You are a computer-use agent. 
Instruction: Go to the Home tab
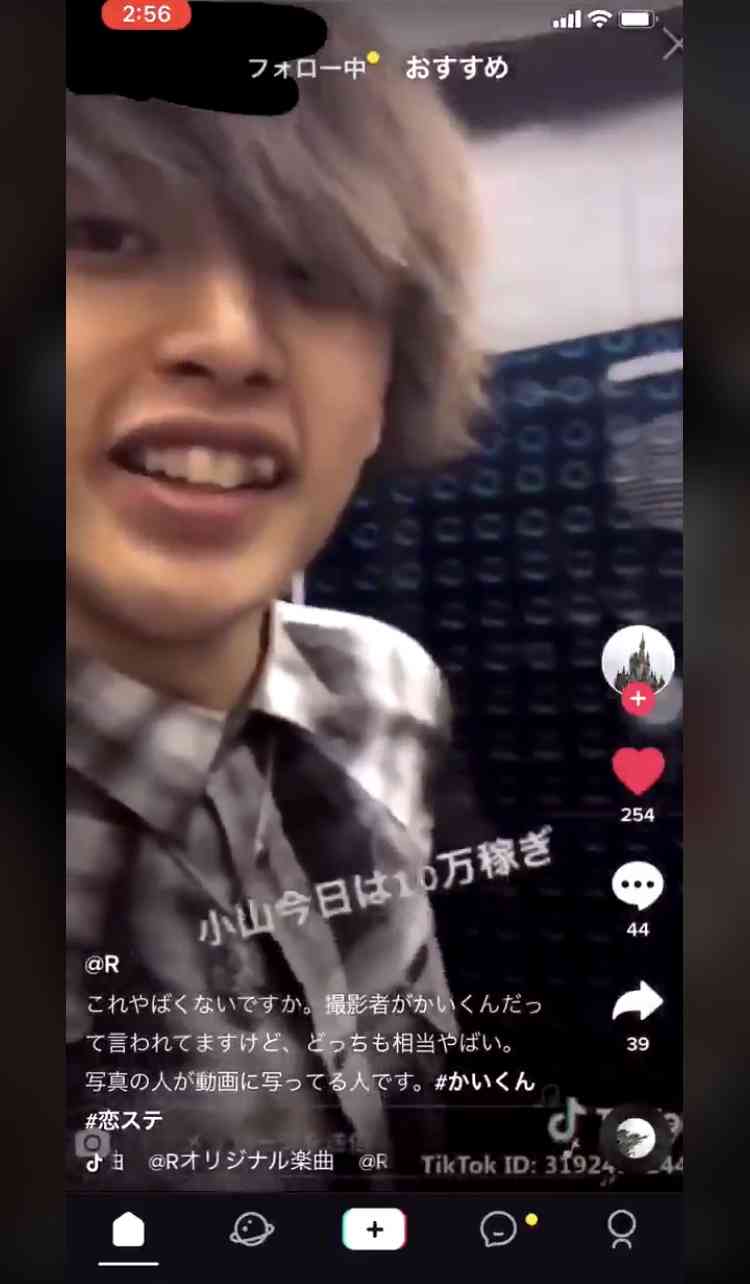point(128,1230)
